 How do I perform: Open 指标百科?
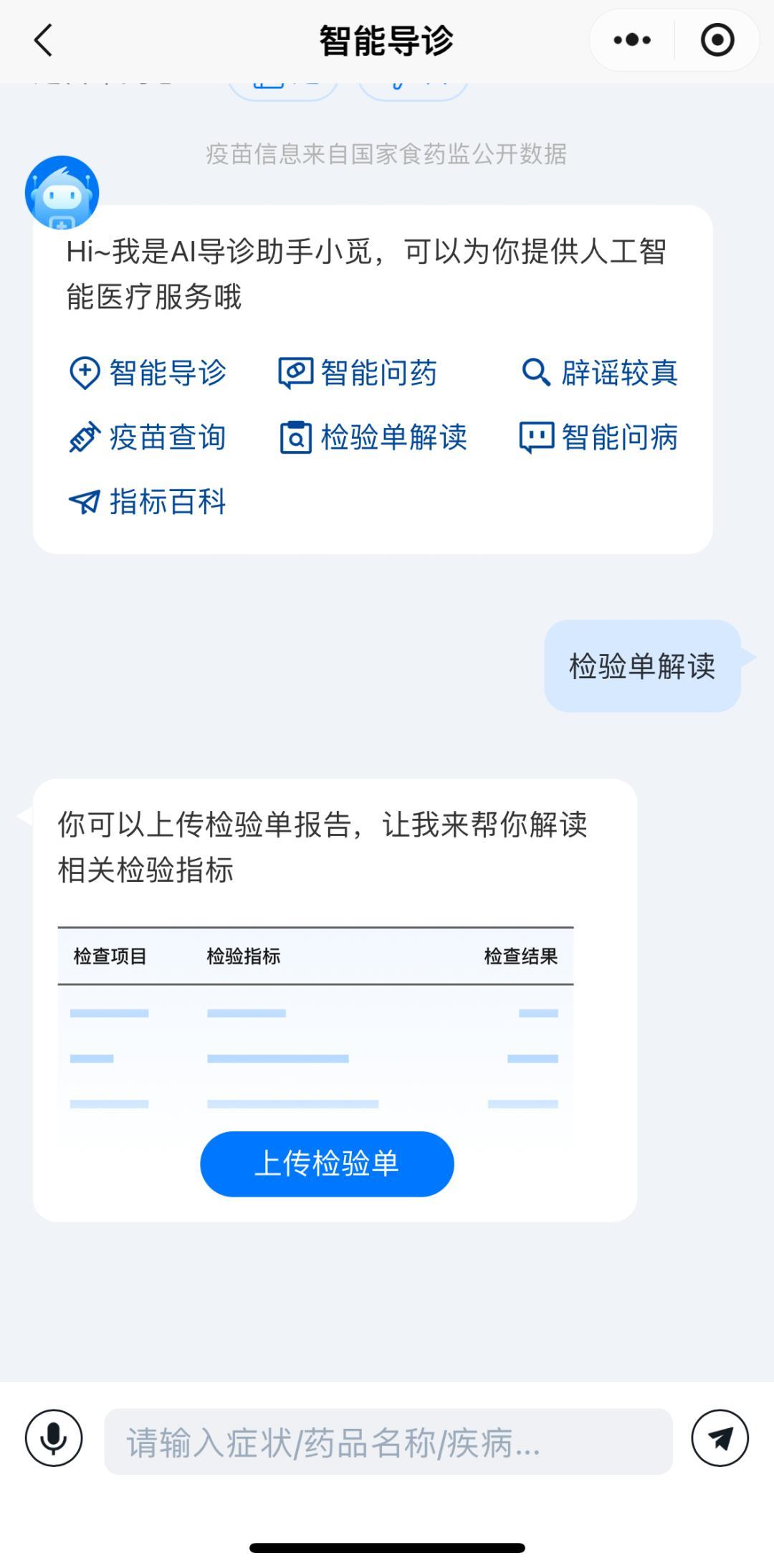148,502
